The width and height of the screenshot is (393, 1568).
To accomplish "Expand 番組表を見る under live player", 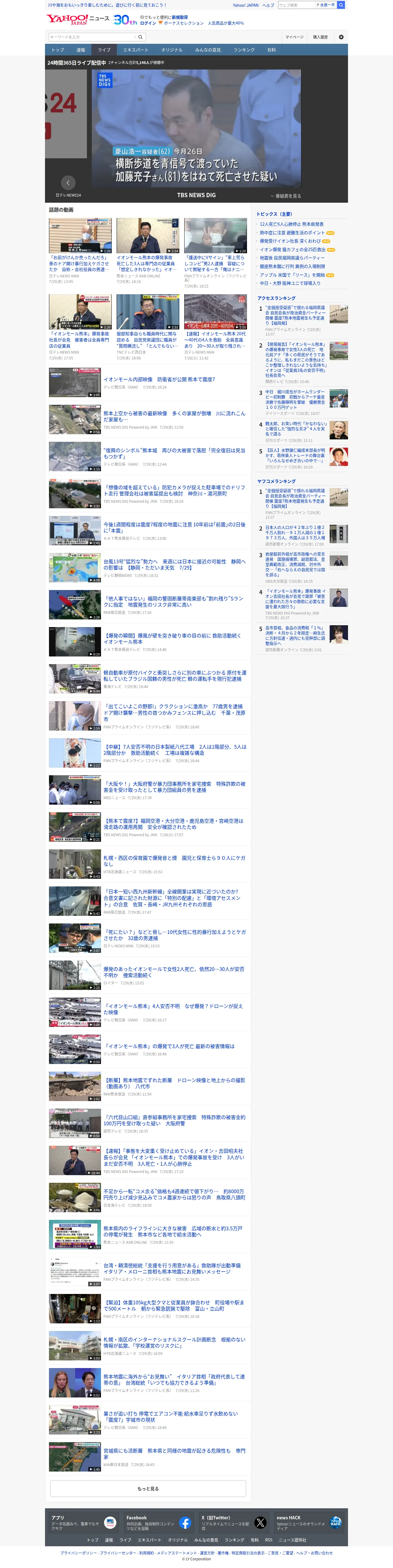I will 286,196.
